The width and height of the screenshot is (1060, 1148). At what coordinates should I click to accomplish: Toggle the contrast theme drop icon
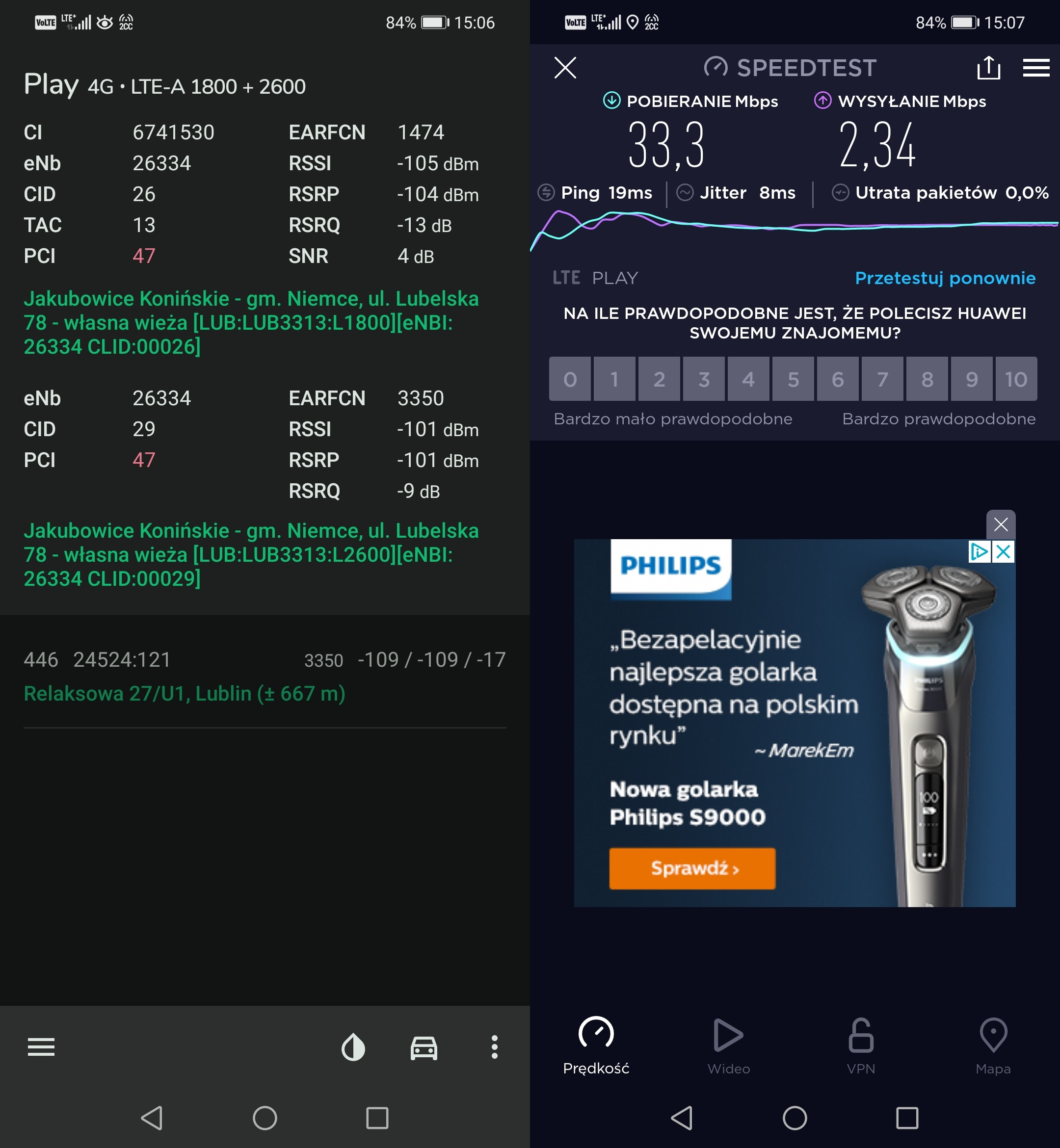353,1047
